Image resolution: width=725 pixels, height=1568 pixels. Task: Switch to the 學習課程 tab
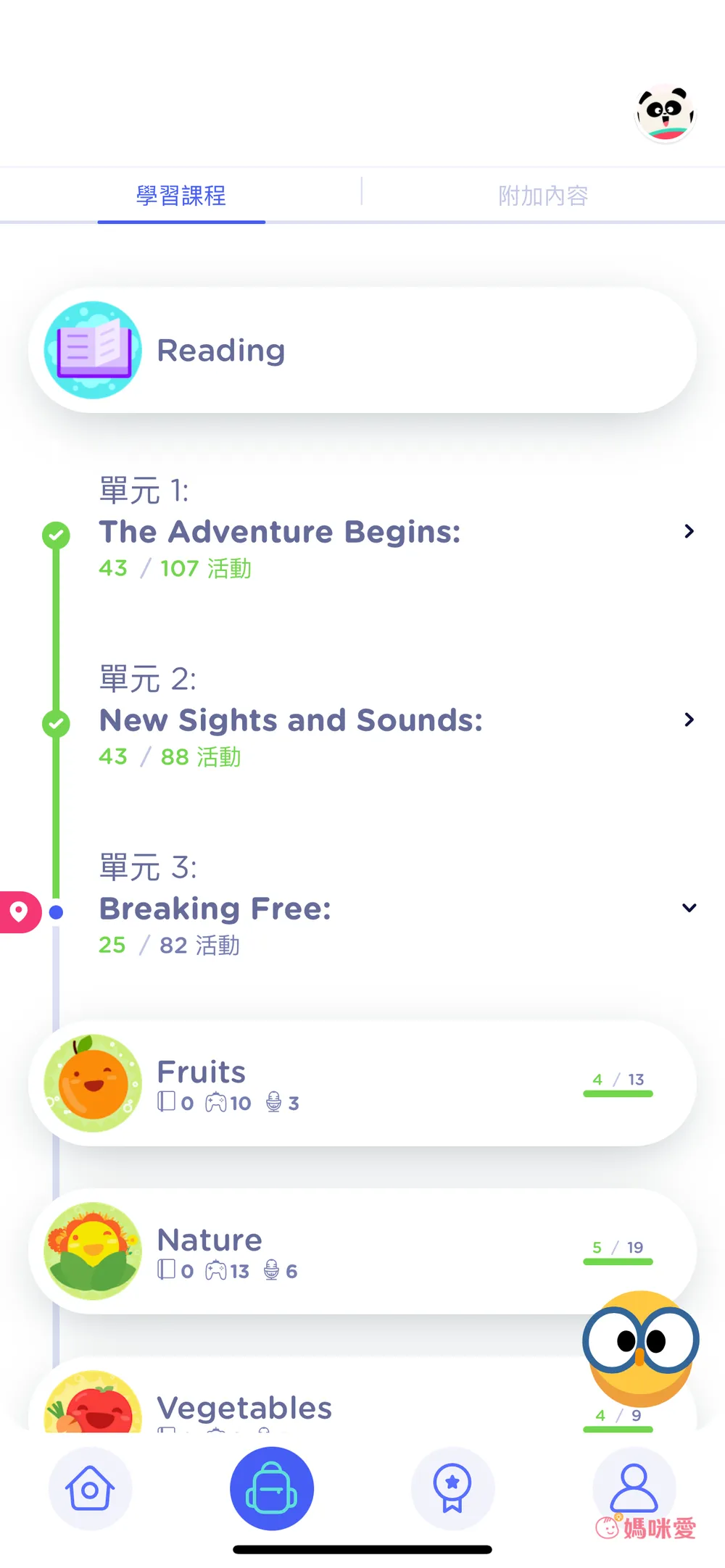[x=181, y=195]
